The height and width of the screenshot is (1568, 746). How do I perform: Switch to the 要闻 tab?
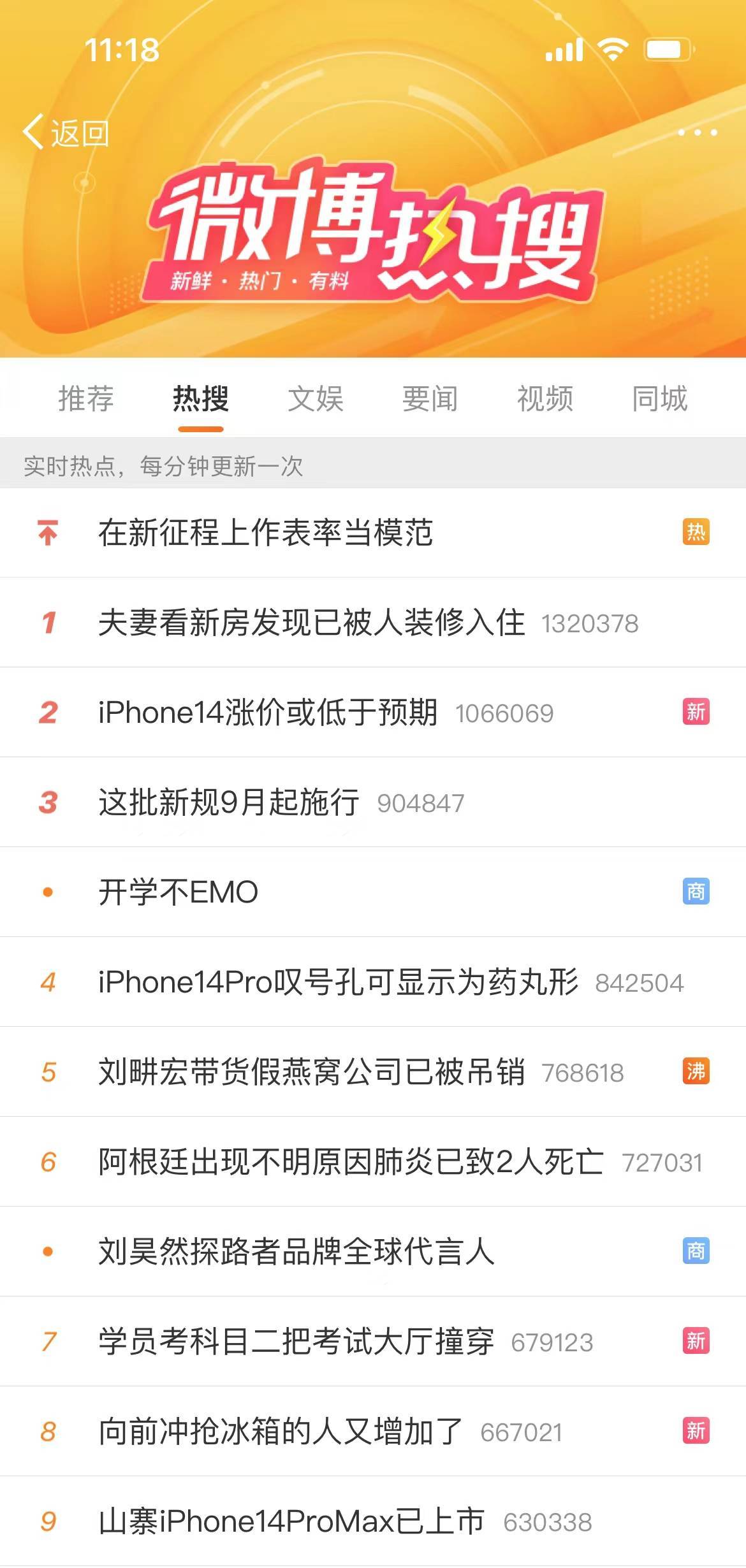tap(430, 399)
